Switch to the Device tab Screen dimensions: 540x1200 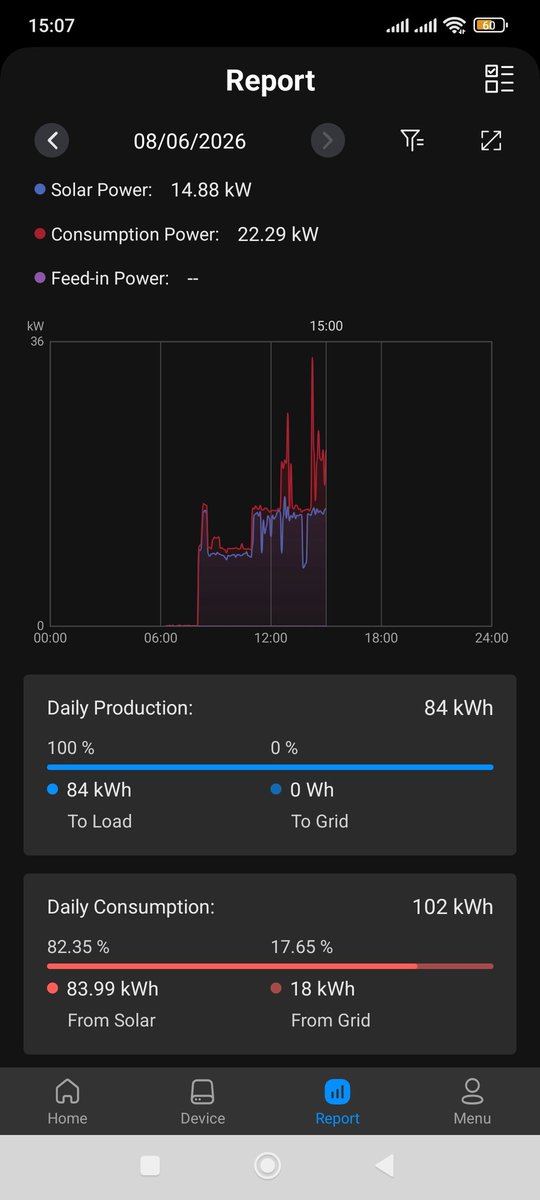pos(202,1101)
